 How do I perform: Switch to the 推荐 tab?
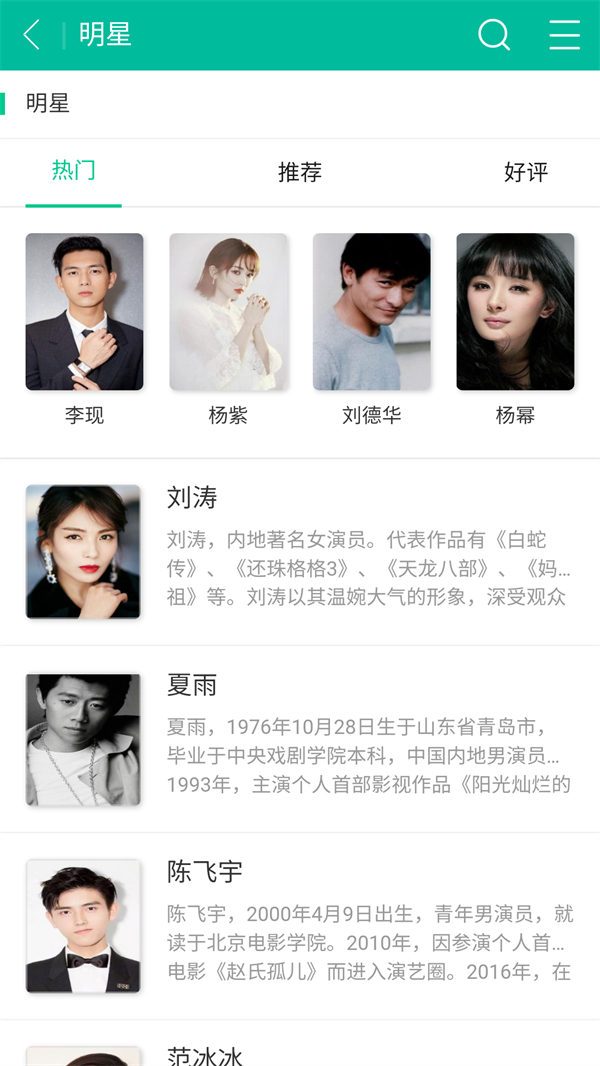[300, 172]
